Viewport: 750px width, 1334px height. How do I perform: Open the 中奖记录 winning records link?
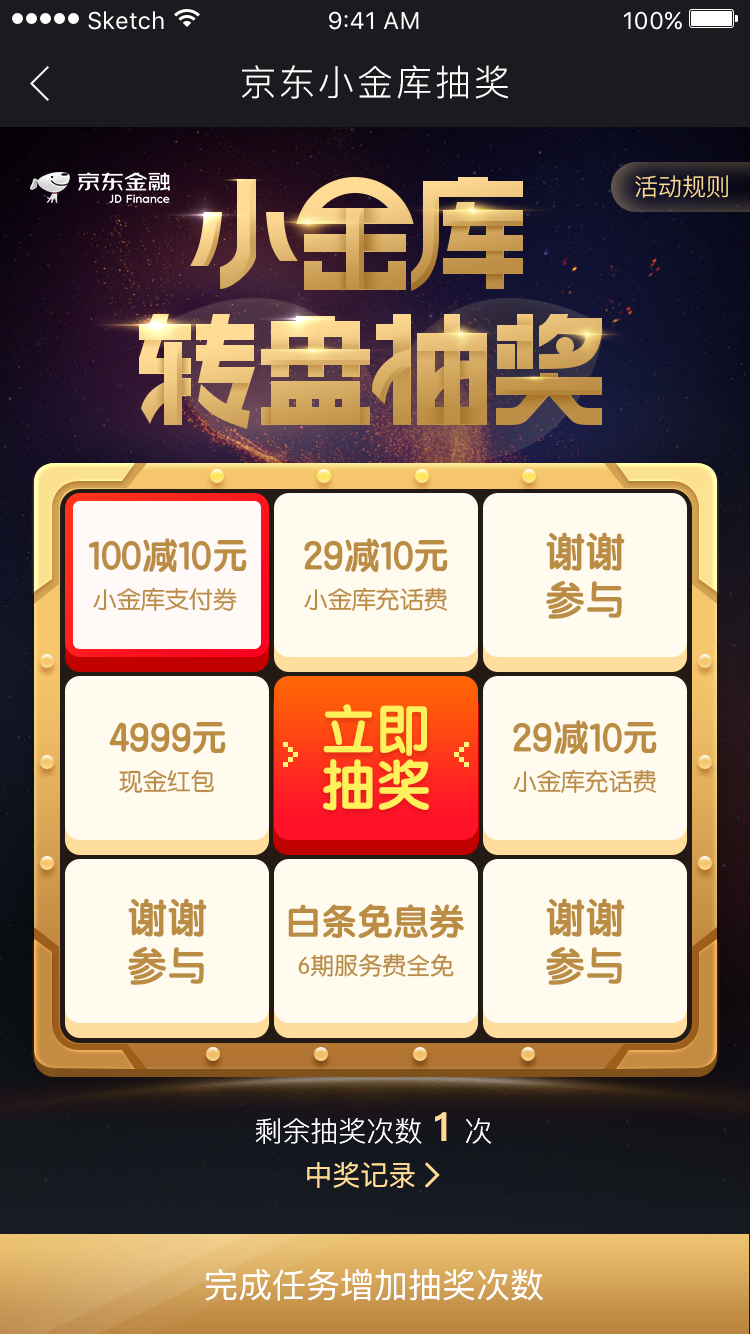point(373,1175)
